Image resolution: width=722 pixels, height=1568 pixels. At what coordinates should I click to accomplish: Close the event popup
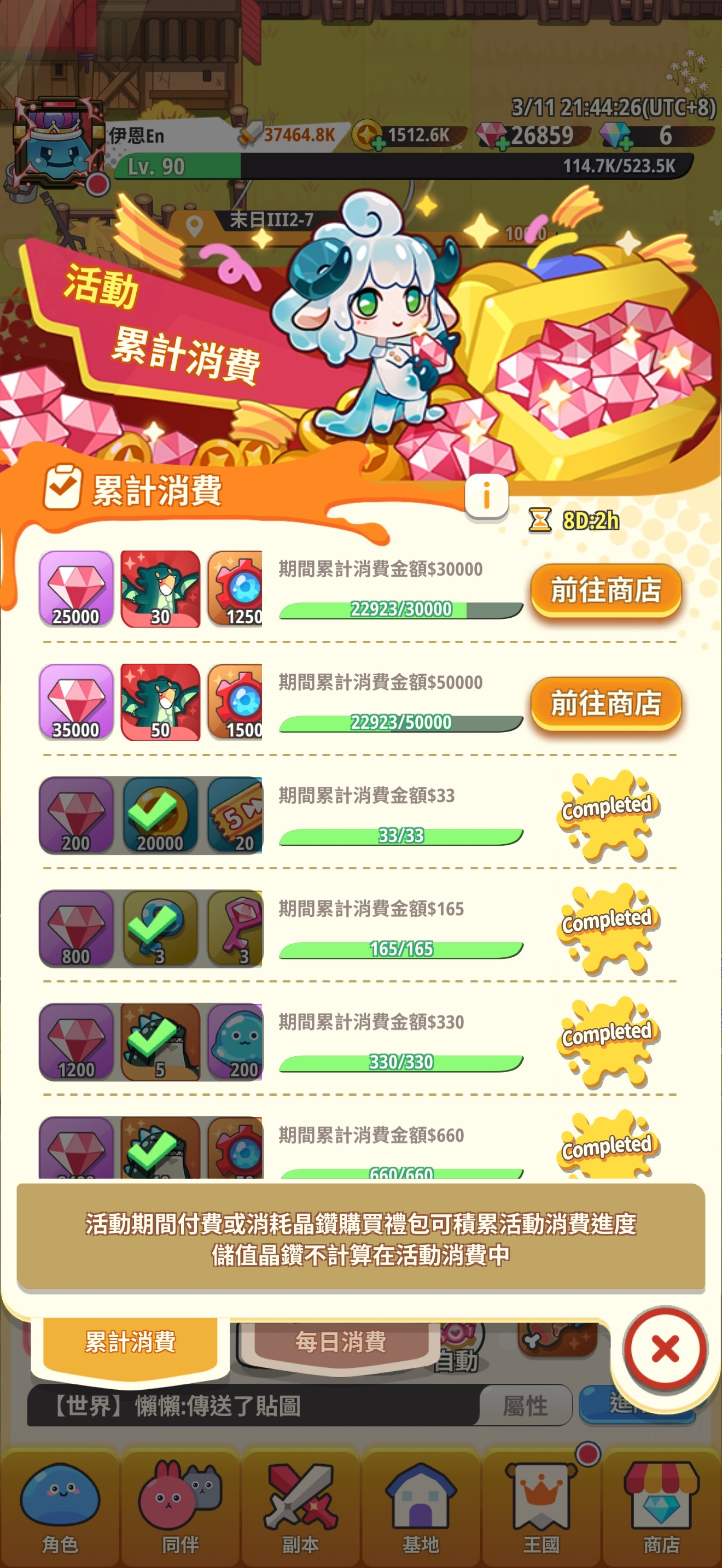pyautogui.click(x=664, y=1349)
